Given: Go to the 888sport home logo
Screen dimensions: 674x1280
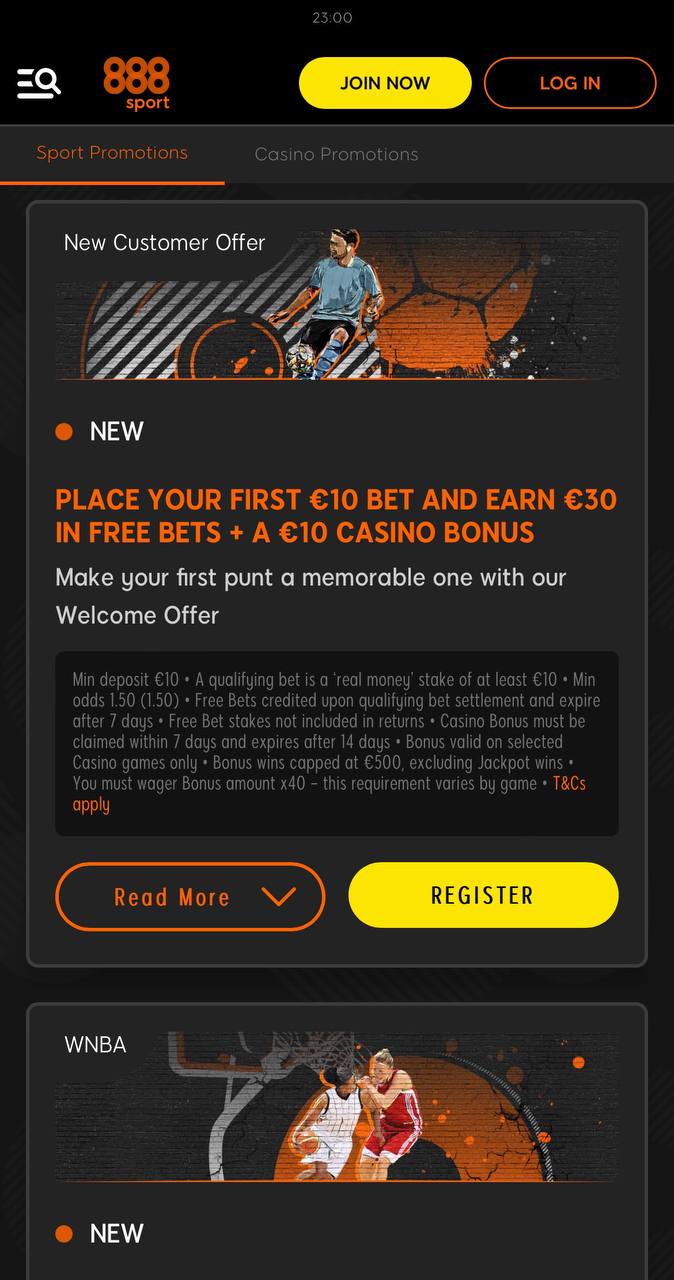Looking at the screenshot, I should coord(137,83).
